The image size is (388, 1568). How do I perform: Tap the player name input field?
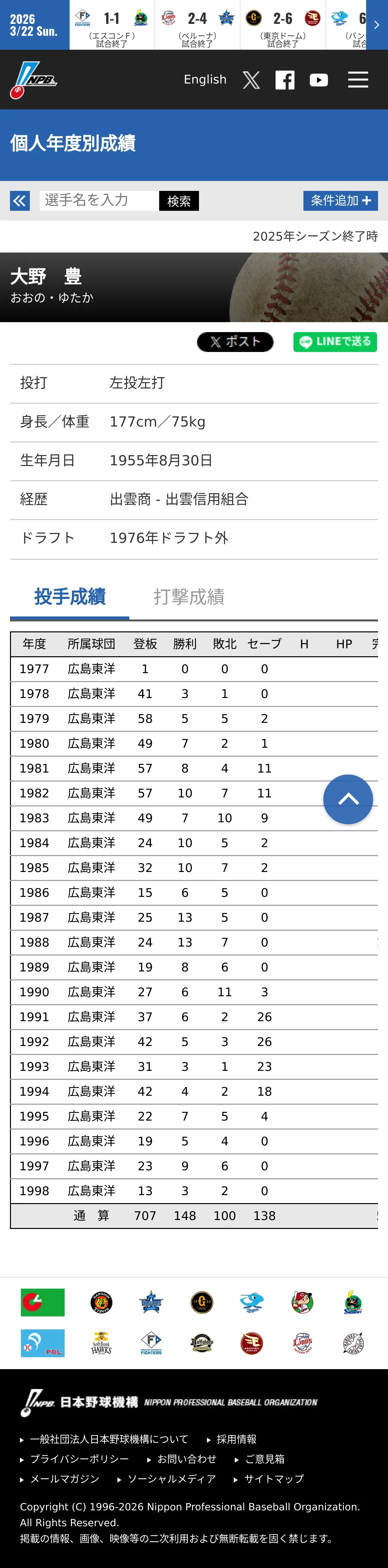[99, 200]
